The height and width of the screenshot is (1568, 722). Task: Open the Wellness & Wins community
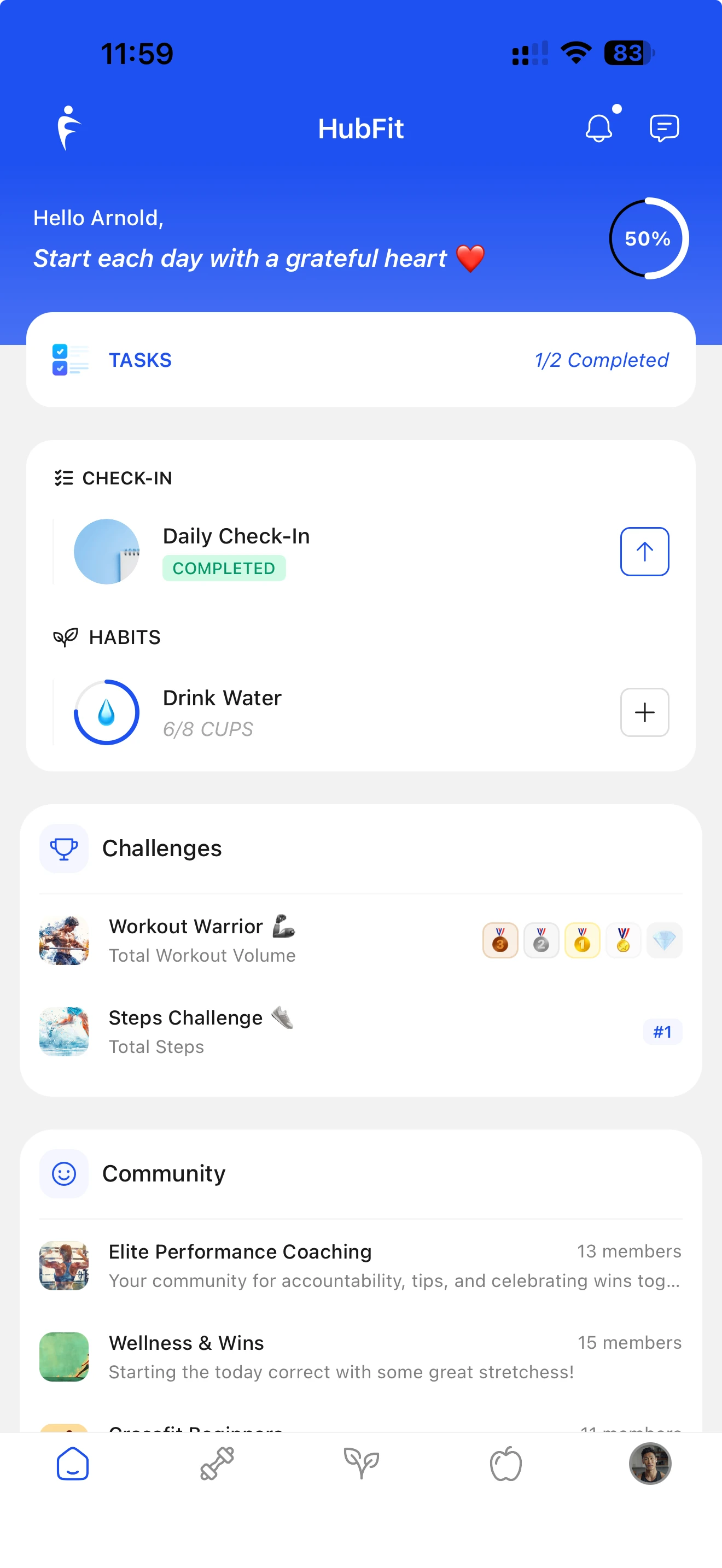pyautogui.click(x=187, y=1343)
